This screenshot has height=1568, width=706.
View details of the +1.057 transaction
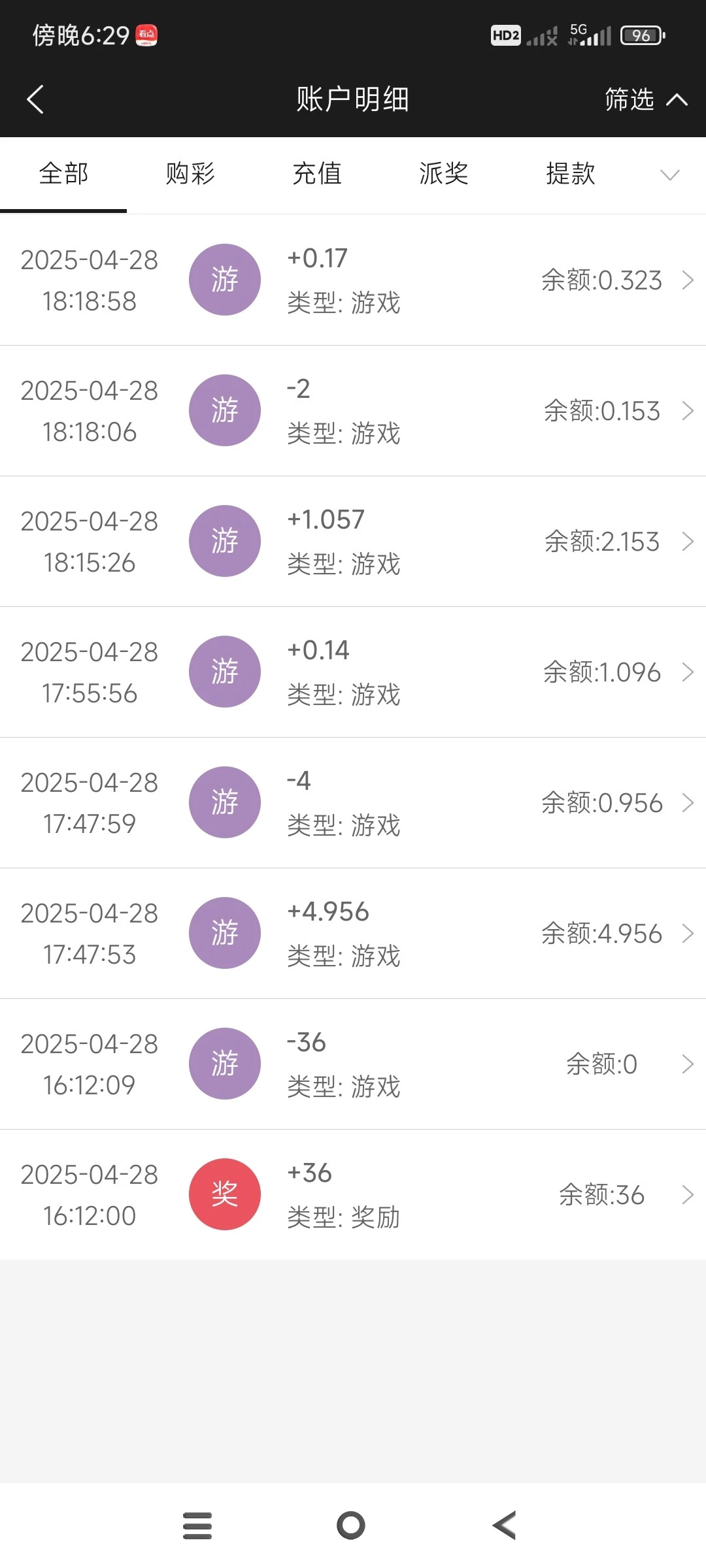353,541
